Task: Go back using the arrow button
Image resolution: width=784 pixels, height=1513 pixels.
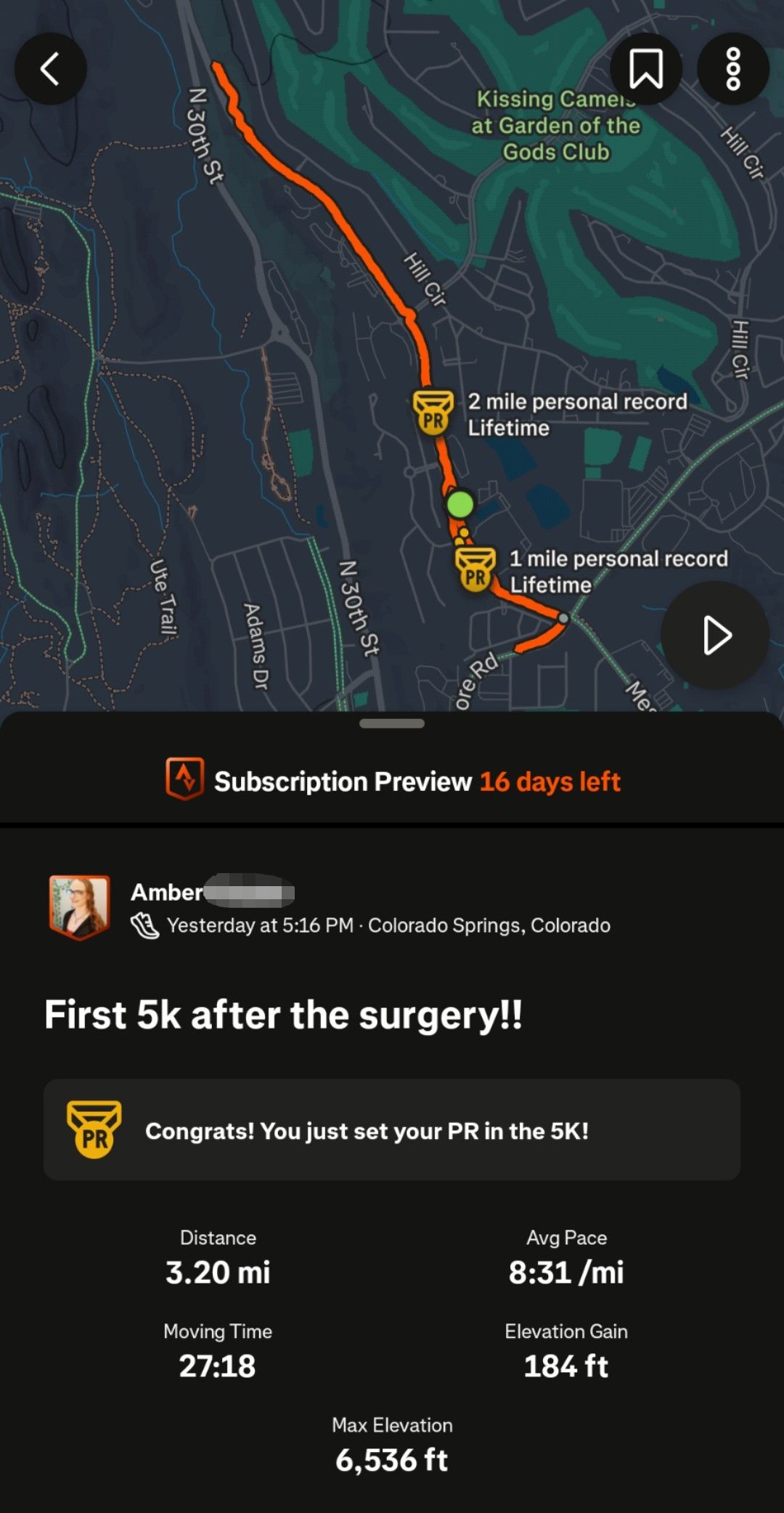Action: [x=50, y=69]
